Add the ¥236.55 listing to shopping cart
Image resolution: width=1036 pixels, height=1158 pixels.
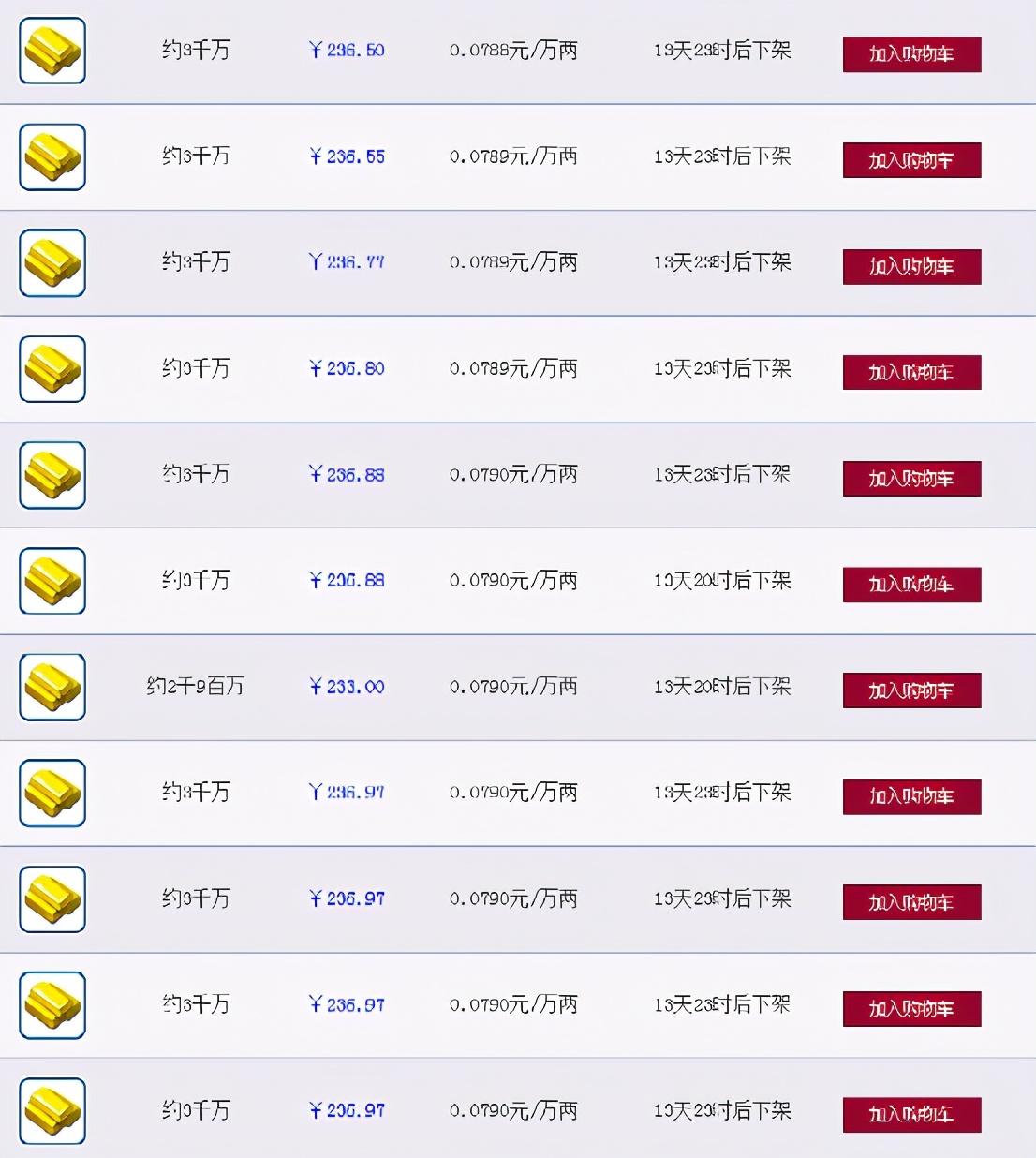click(911, 160)
